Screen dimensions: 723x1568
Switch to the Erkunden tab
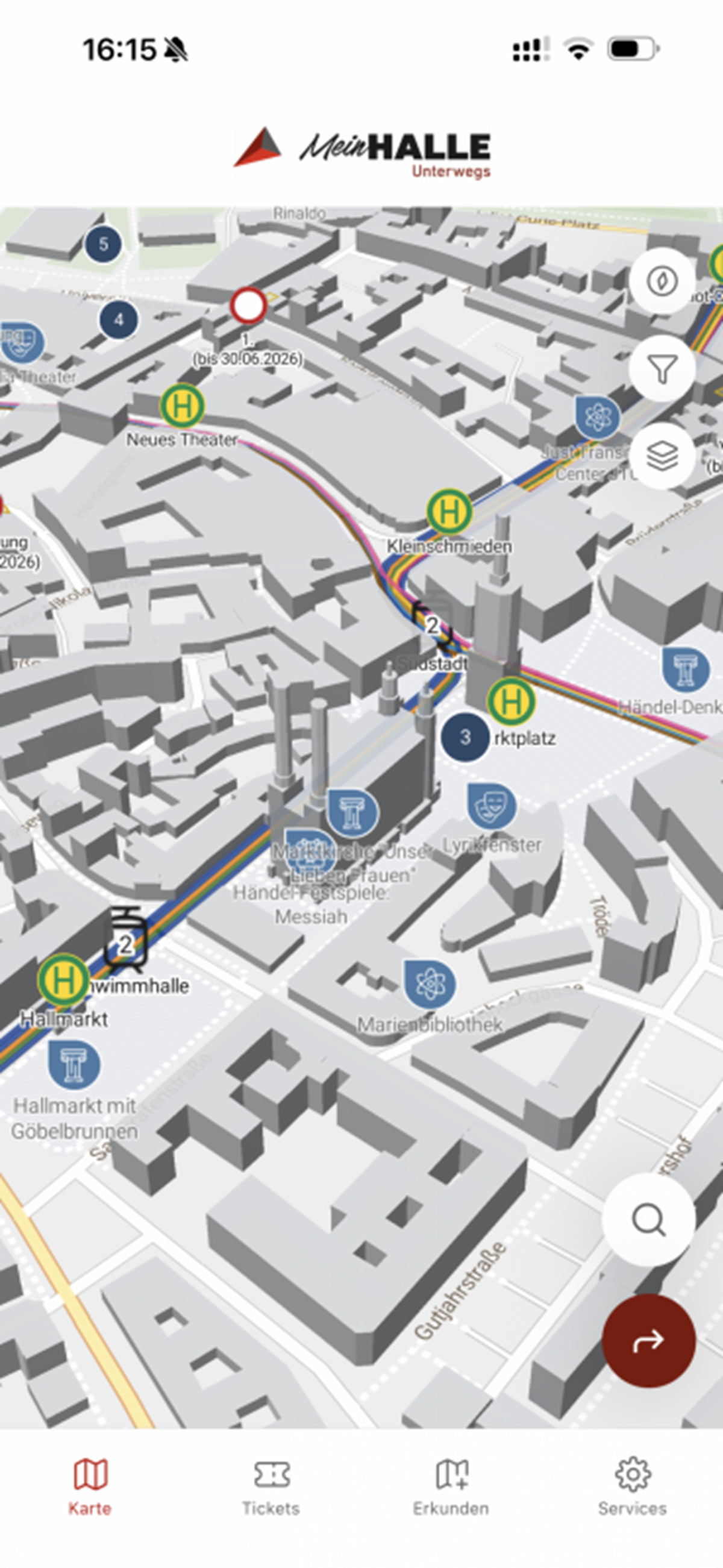[x=451, y=1487]
